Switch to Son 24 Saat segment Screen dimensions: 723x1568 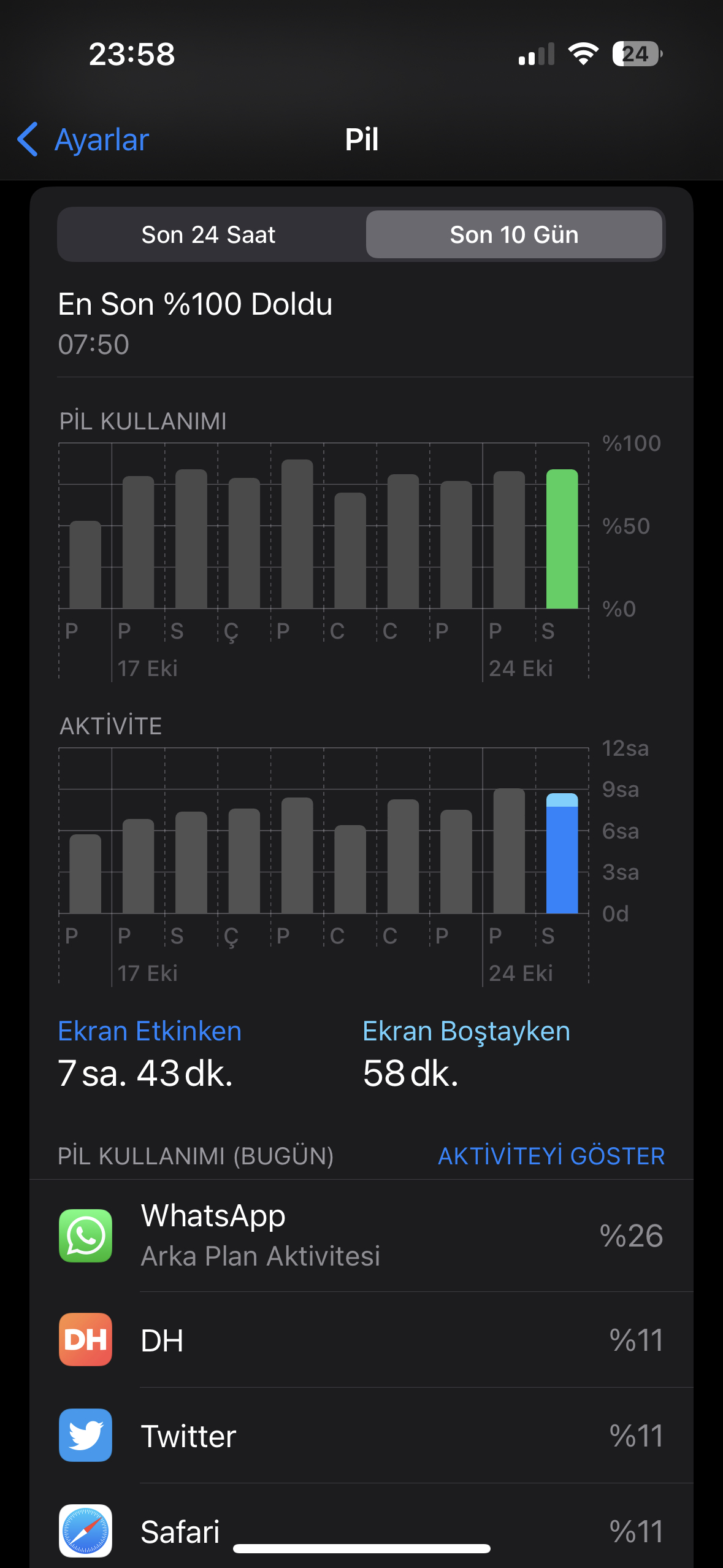tap(208, 234)
